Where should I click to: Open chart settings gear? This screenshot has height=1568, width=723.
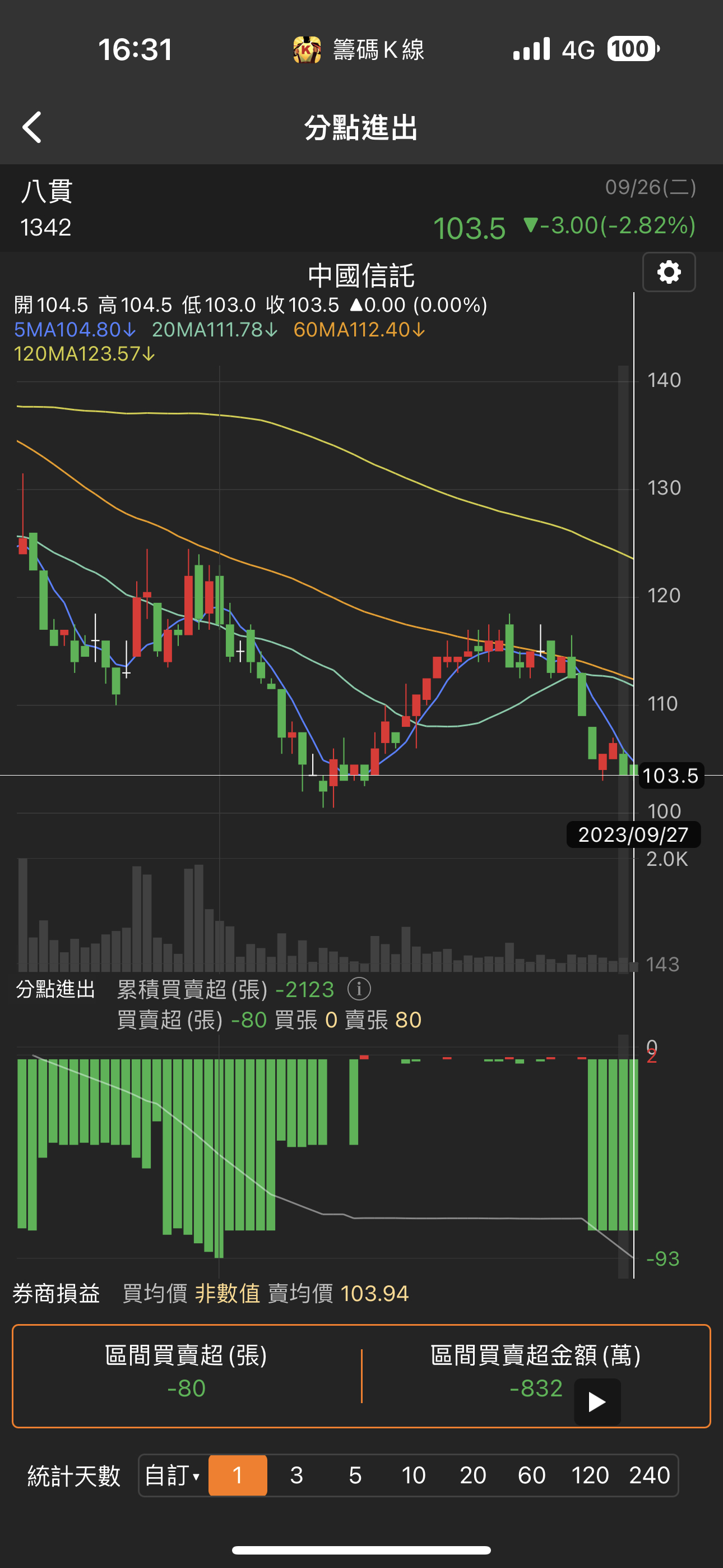coord(669,272)
